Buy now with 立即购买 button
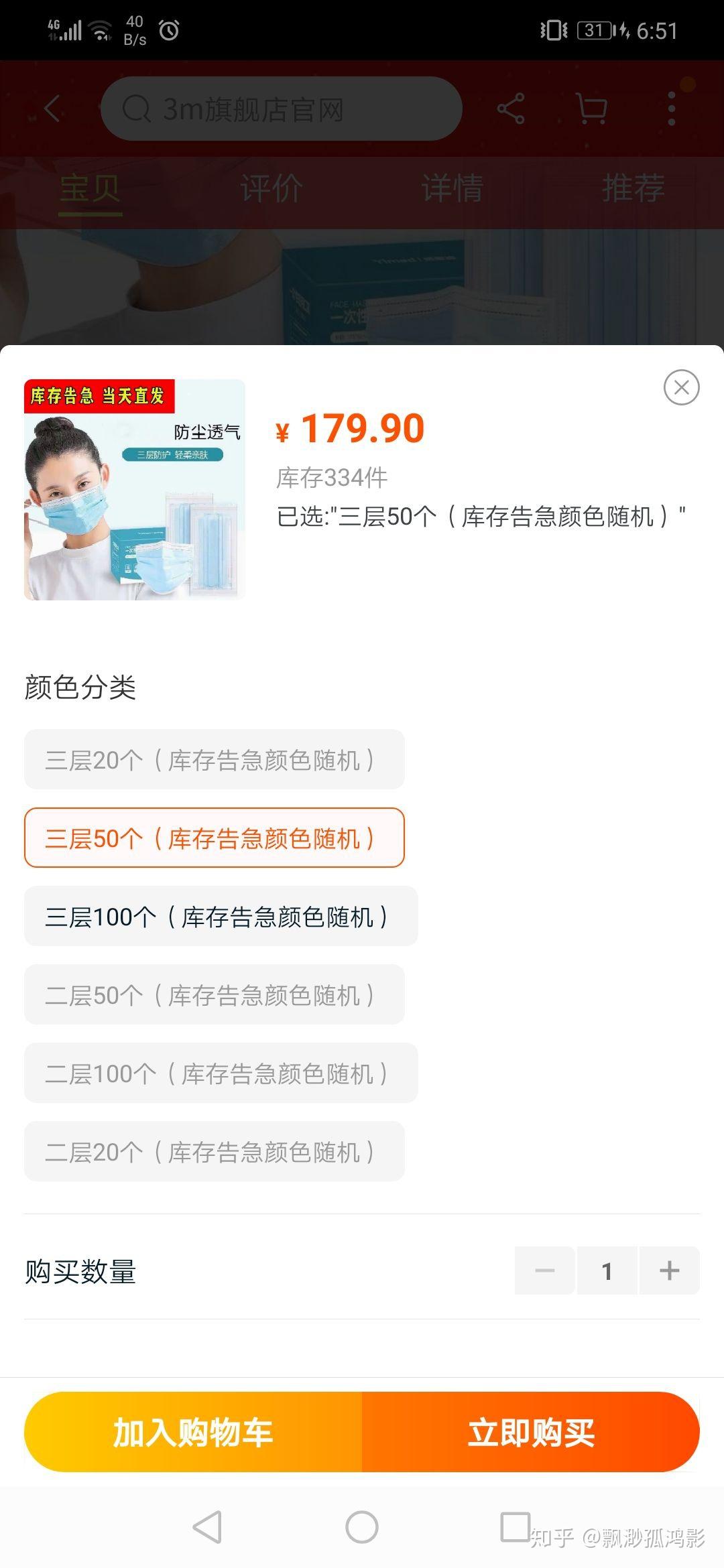Viewport: 724px width, 1568px height. (531, 1432)
